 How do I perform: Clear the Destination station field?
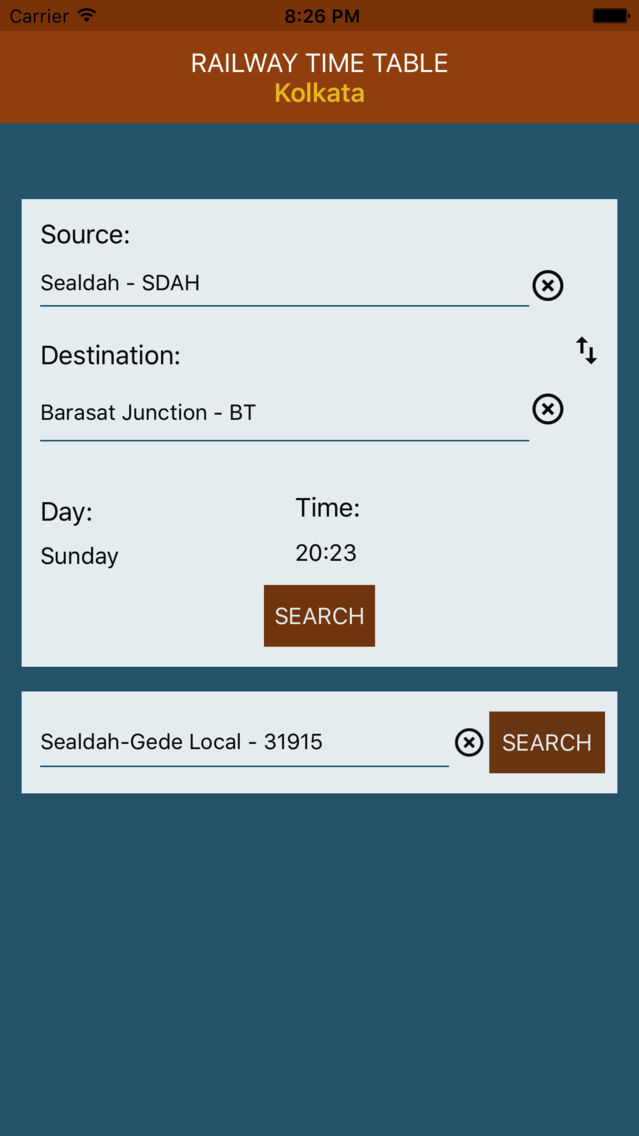548,409
